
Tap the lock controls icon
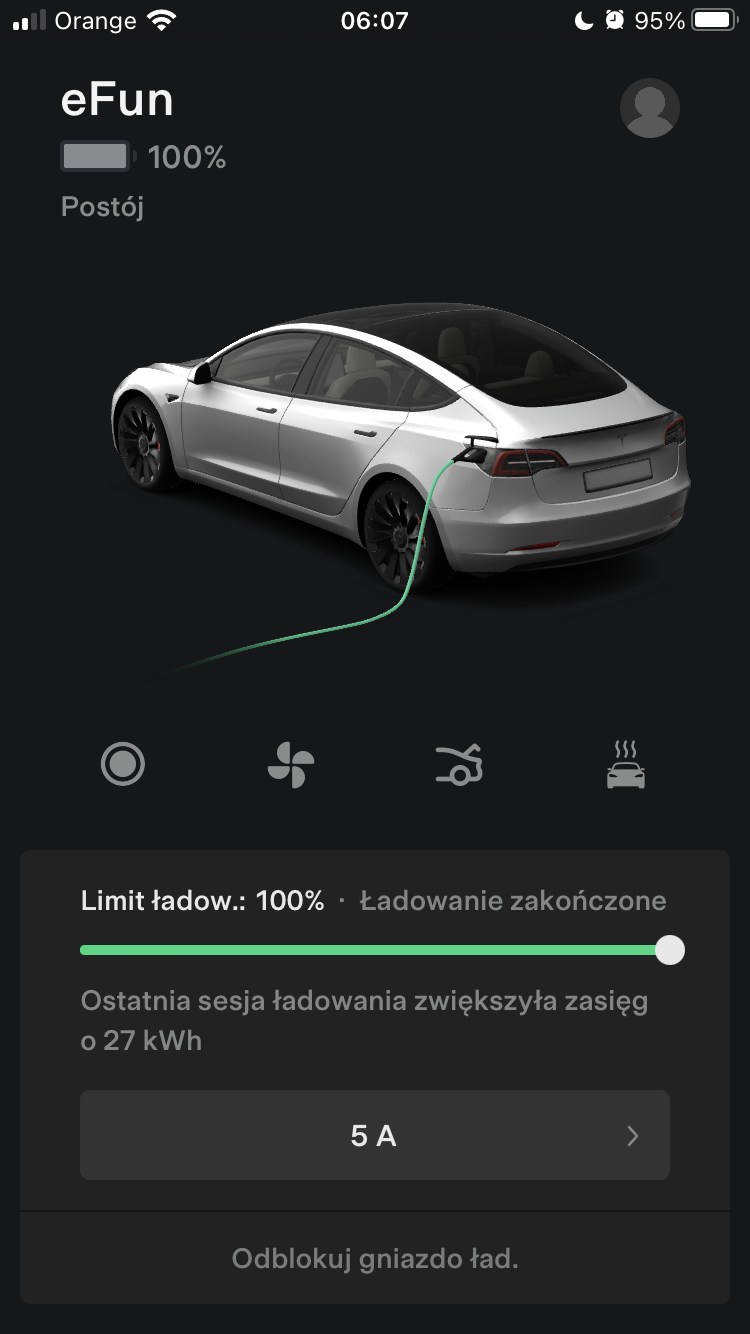pos(123,765)
